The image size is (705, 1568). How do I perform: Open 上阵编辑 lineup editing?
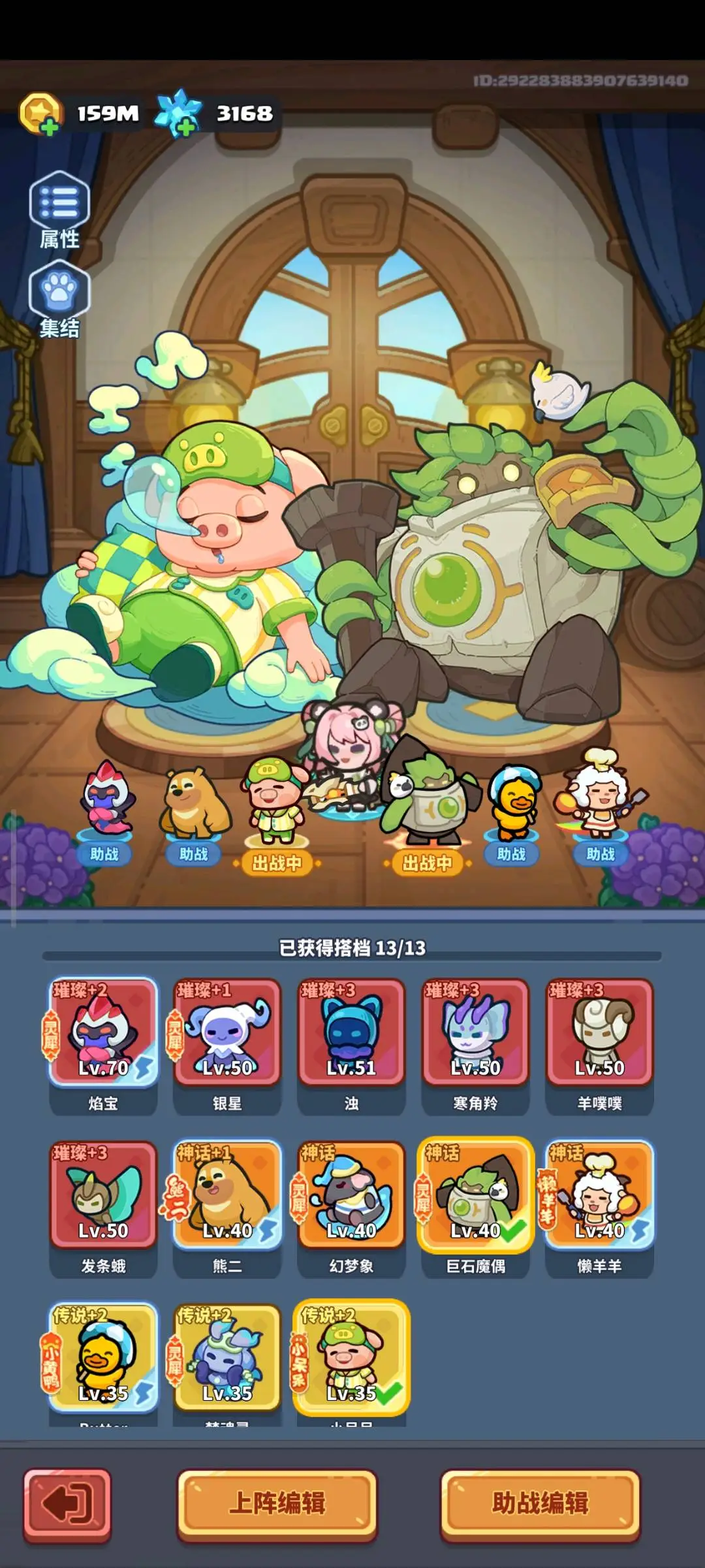pyautogui.click(x=277, y=1503)
